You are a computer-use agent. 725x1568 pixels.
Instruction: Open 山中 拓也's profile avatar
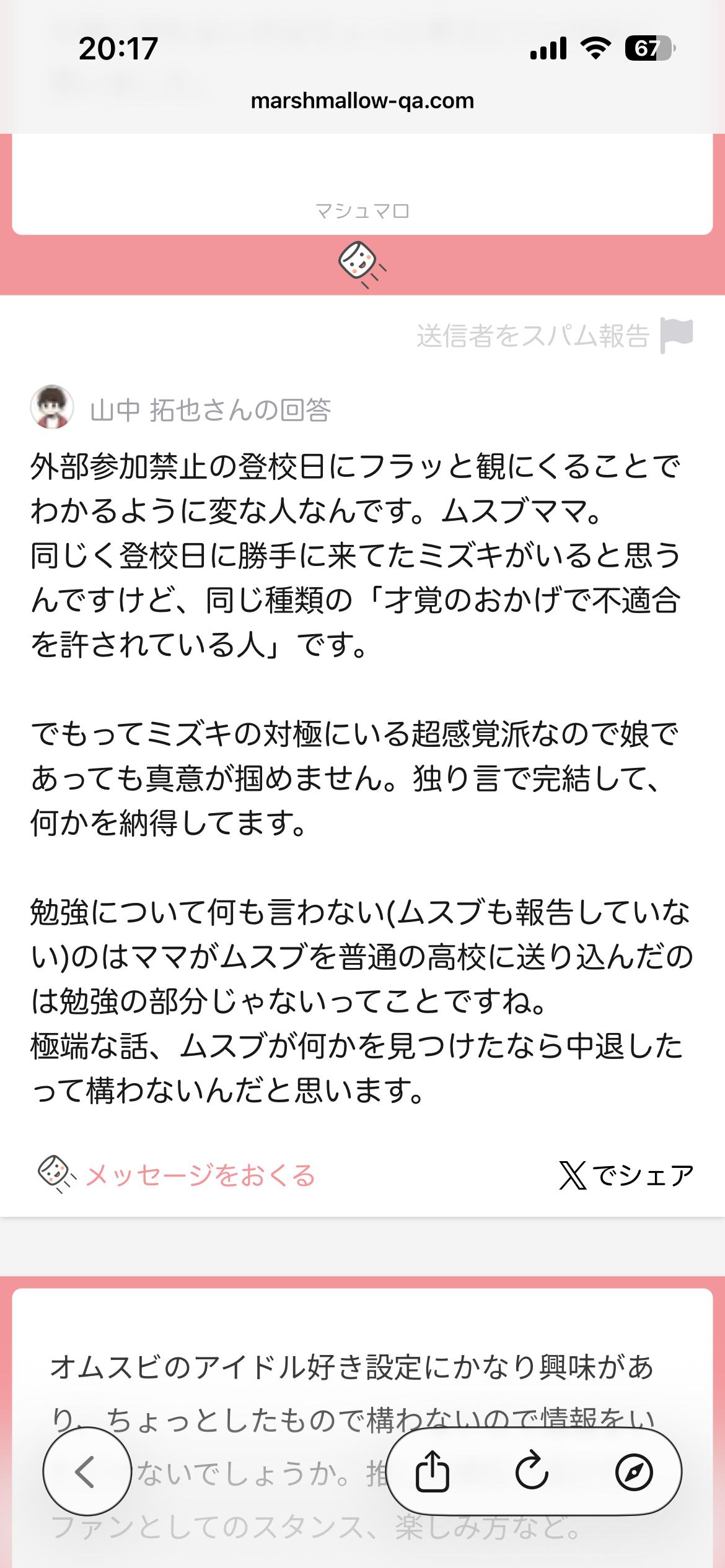coord(52,407)
